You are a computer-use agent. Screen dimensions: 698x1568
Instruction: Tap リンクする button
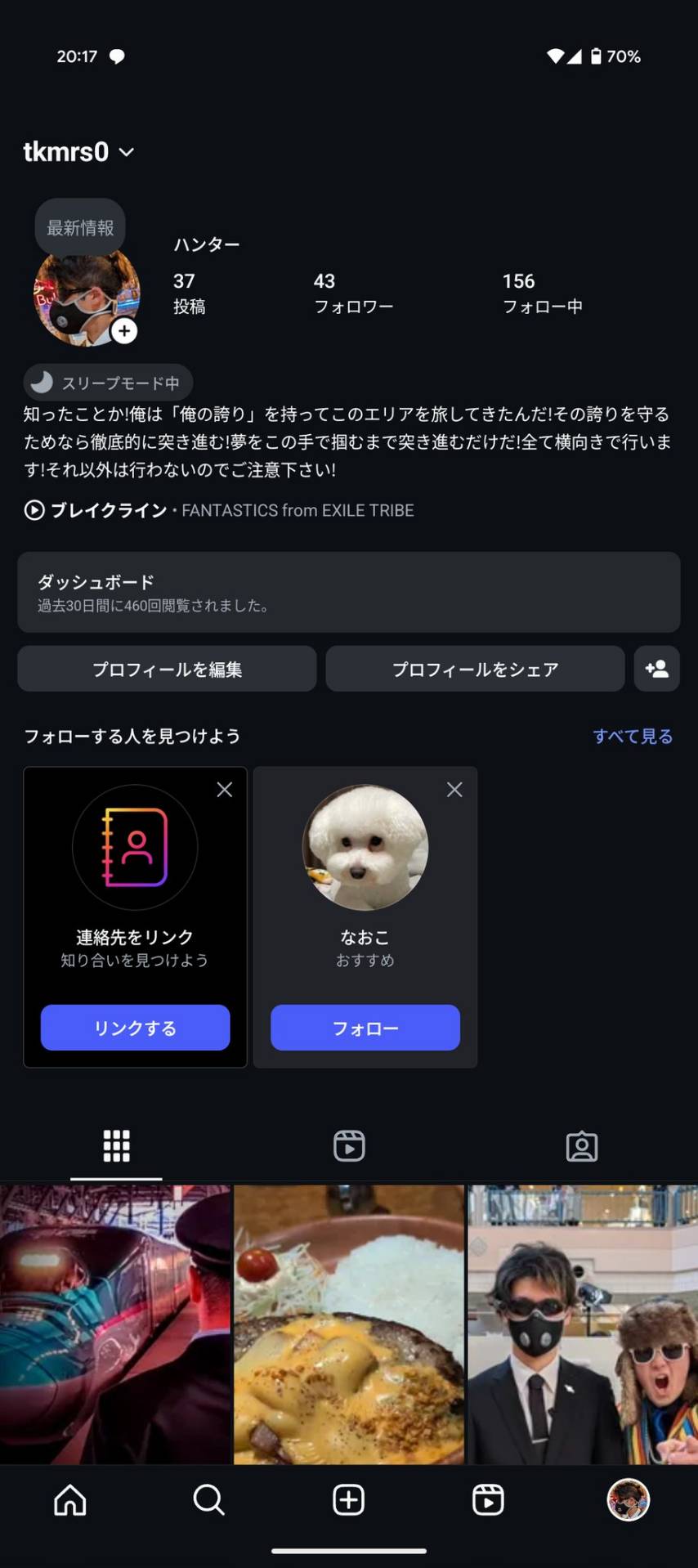click(x=135, y=1028)
